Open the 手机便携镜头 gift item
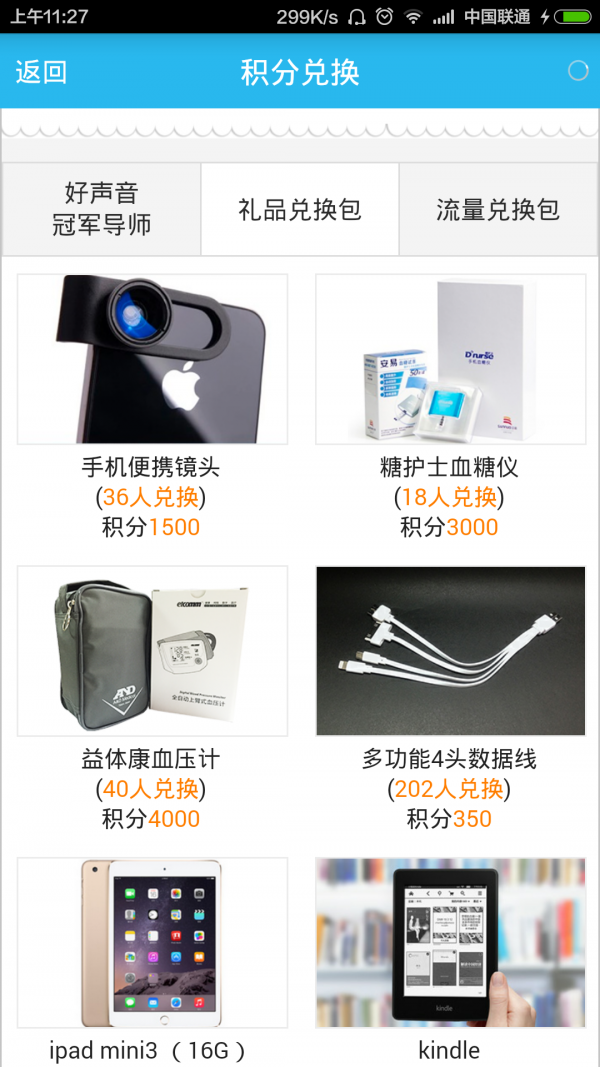The height and width of the screenshot is (1067, 600). (x=152, y=359)
